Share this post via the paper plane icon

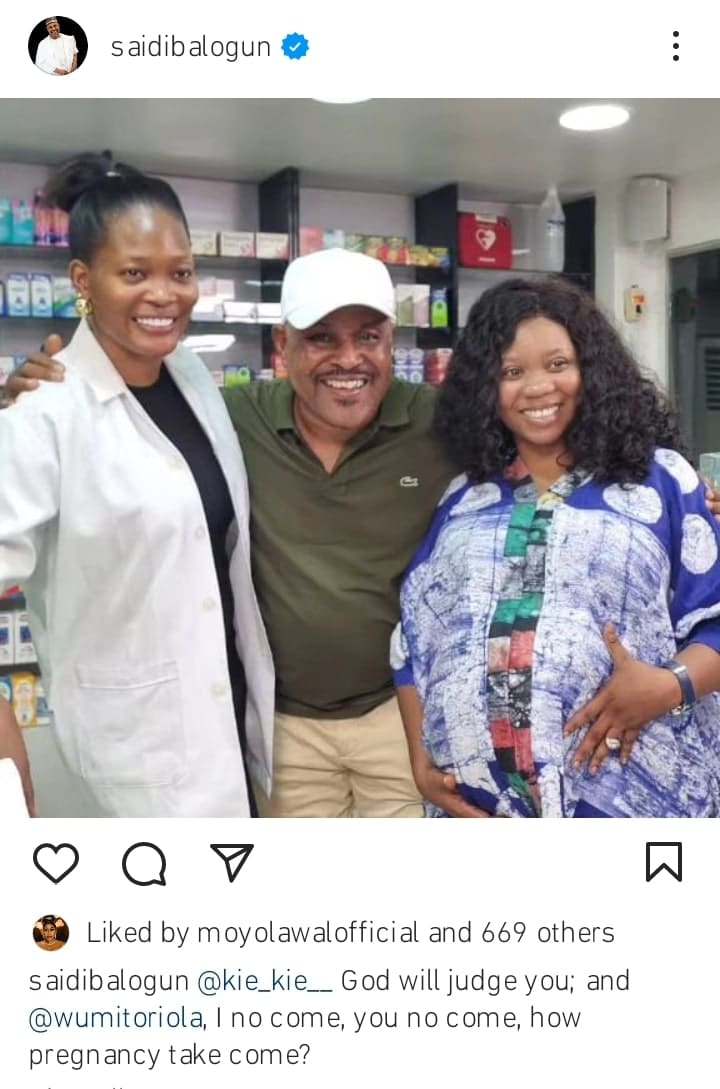pyautogui.click(x=232, y=862)
